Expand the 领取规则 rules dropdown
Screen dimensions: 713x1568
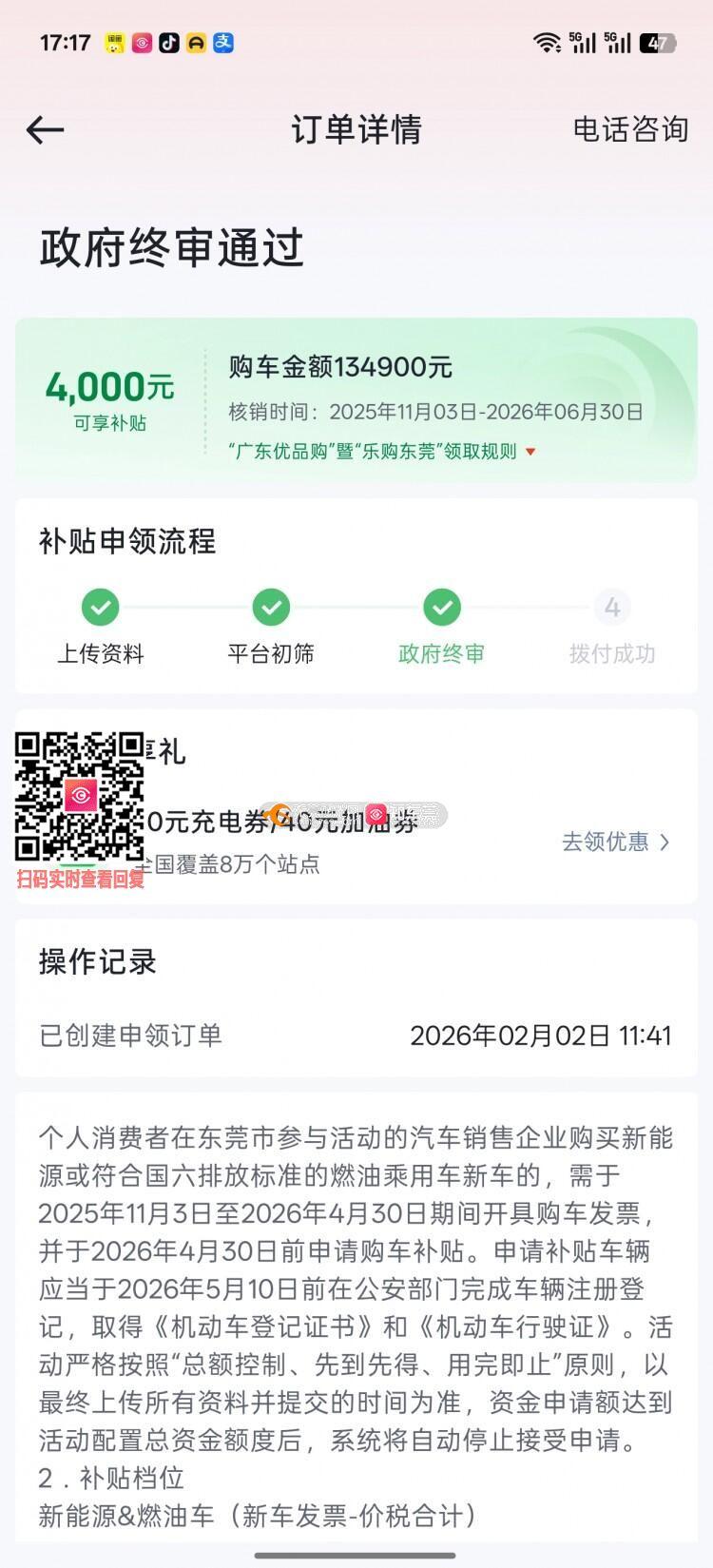click(x=382, y=452)
